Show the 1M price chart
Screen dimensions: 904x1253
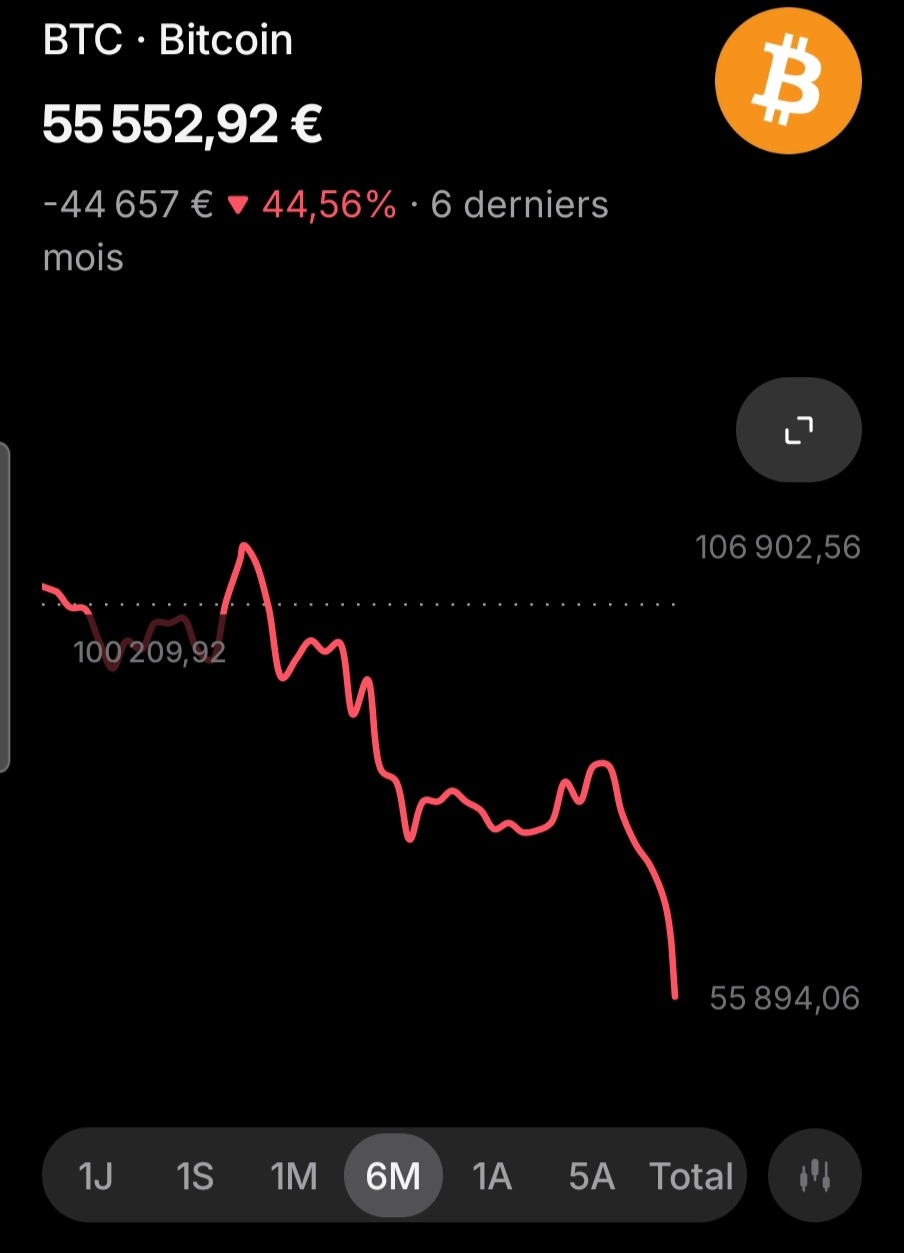pyautogui.click(x=294, y=1176)
